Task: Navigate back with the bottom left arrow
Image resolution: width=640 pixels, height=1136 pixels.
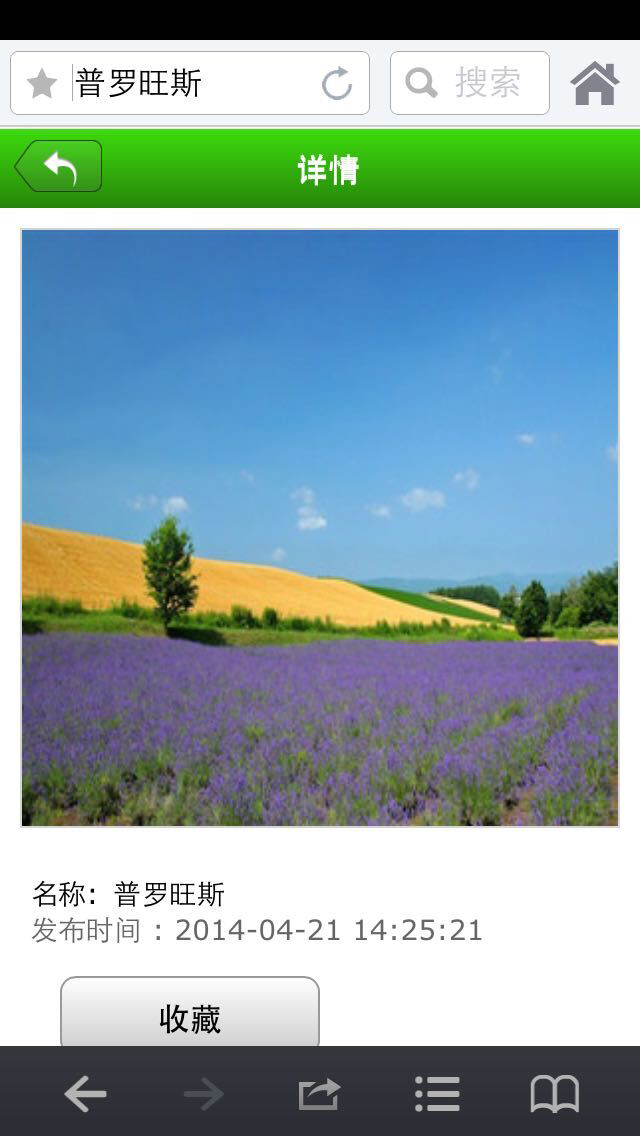Action: pyautogui.click(x=86, y=1094)
